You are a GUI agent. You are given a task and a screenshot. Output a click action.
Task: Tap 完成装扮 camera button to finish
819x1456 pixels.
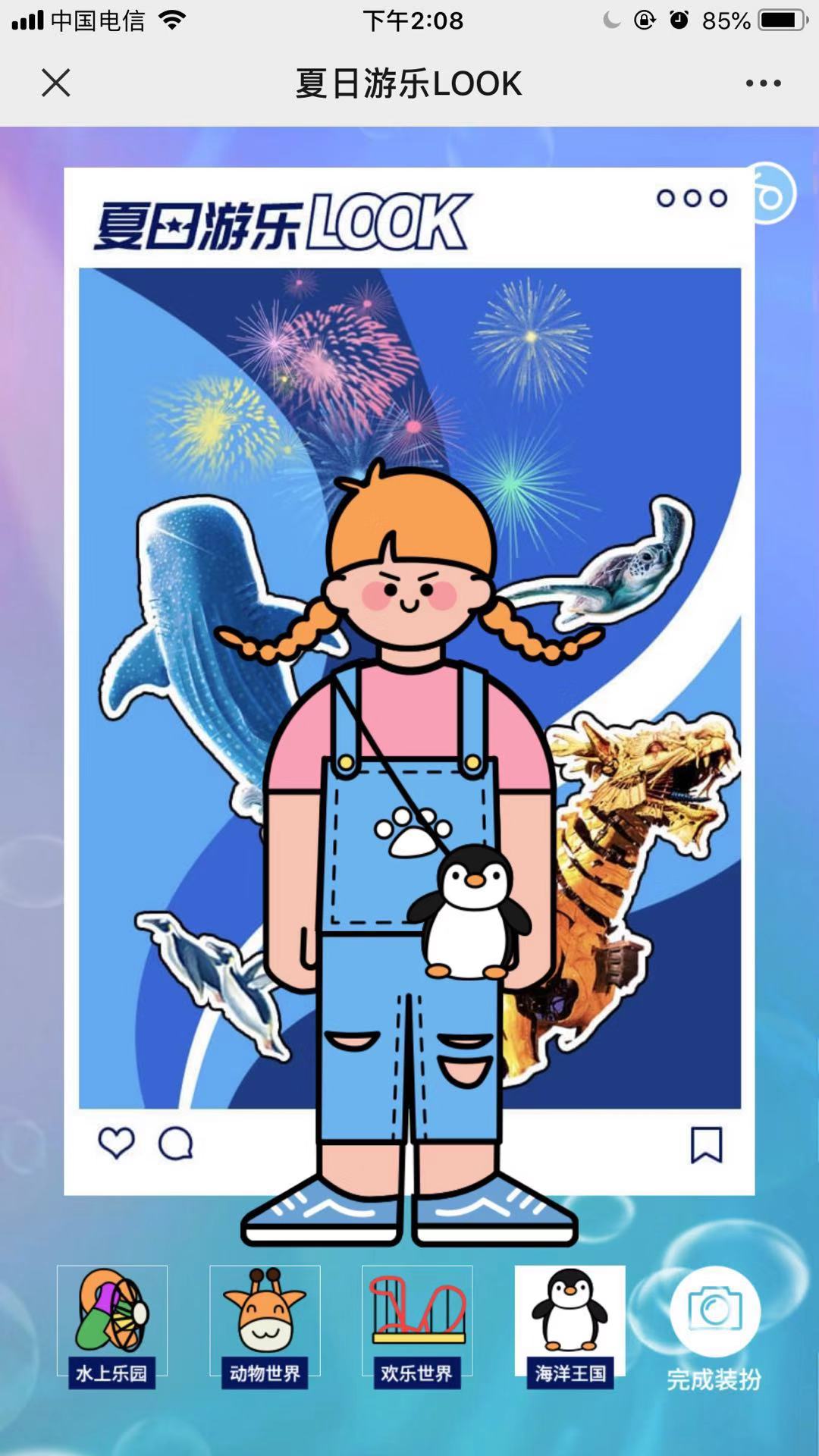pos(714,1311)
